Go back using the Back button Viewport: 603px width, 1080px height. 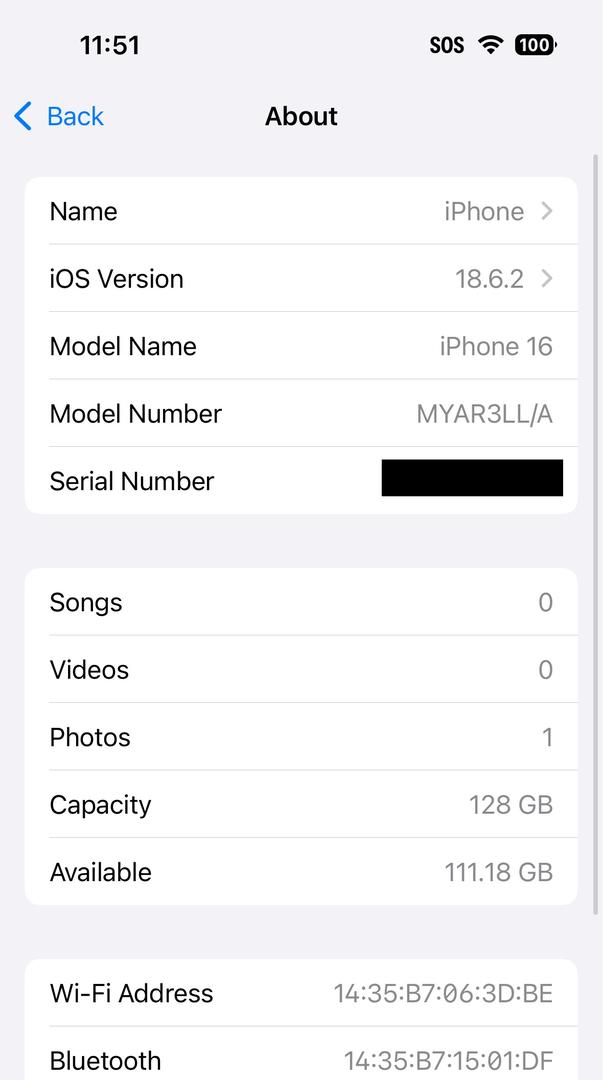tap(59, 117)
